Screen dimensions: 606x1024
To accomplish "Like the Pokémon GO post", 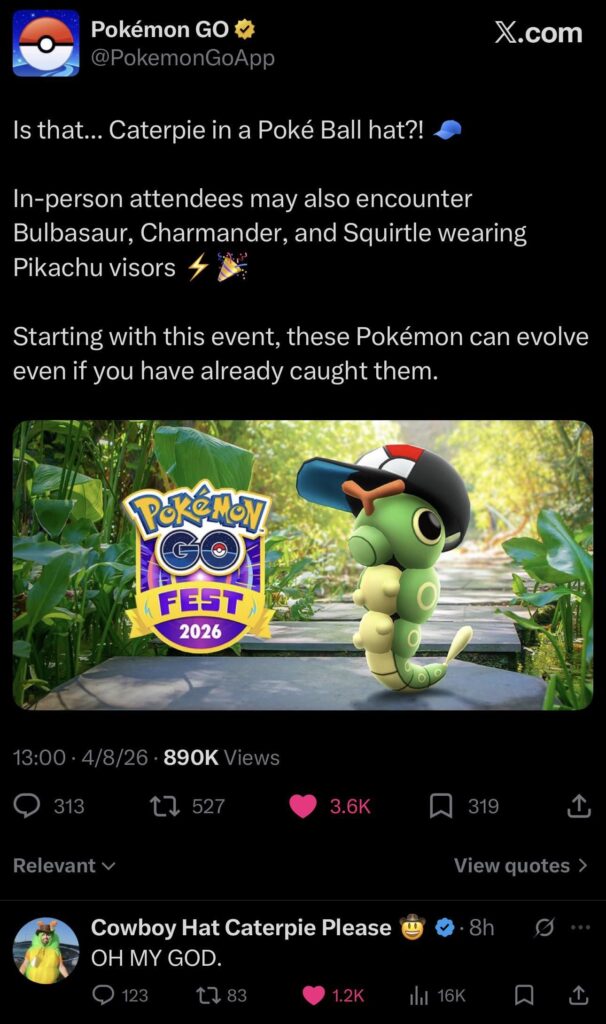I will 303,806.
